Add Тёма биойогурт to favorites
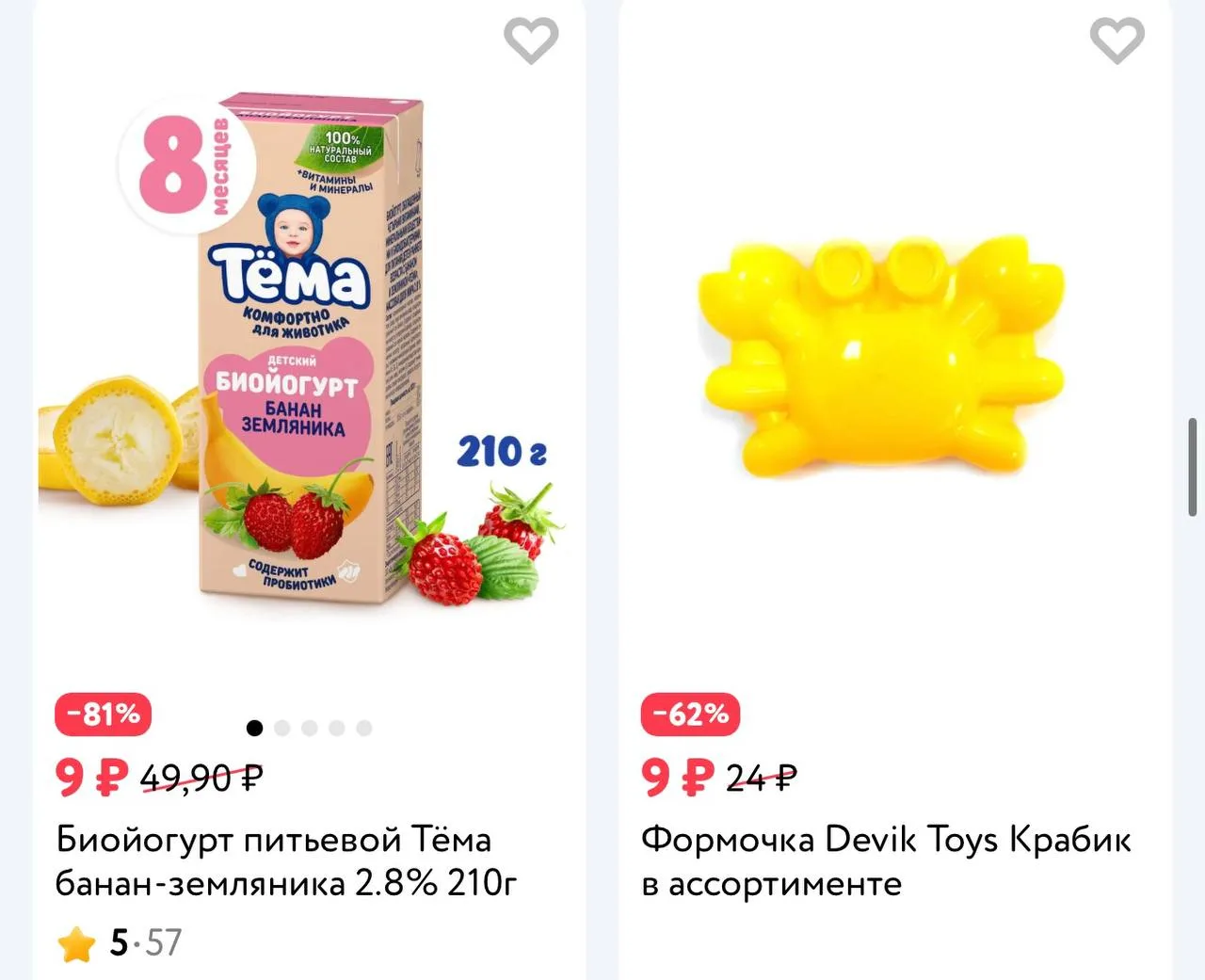The image size is (1205, 980). click(531, 41)
